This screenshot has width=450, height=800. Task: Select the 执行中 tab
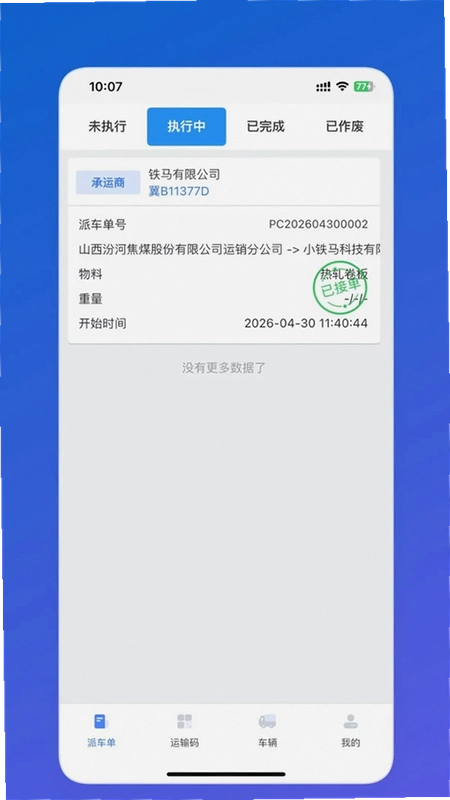(x=186, y=127)
